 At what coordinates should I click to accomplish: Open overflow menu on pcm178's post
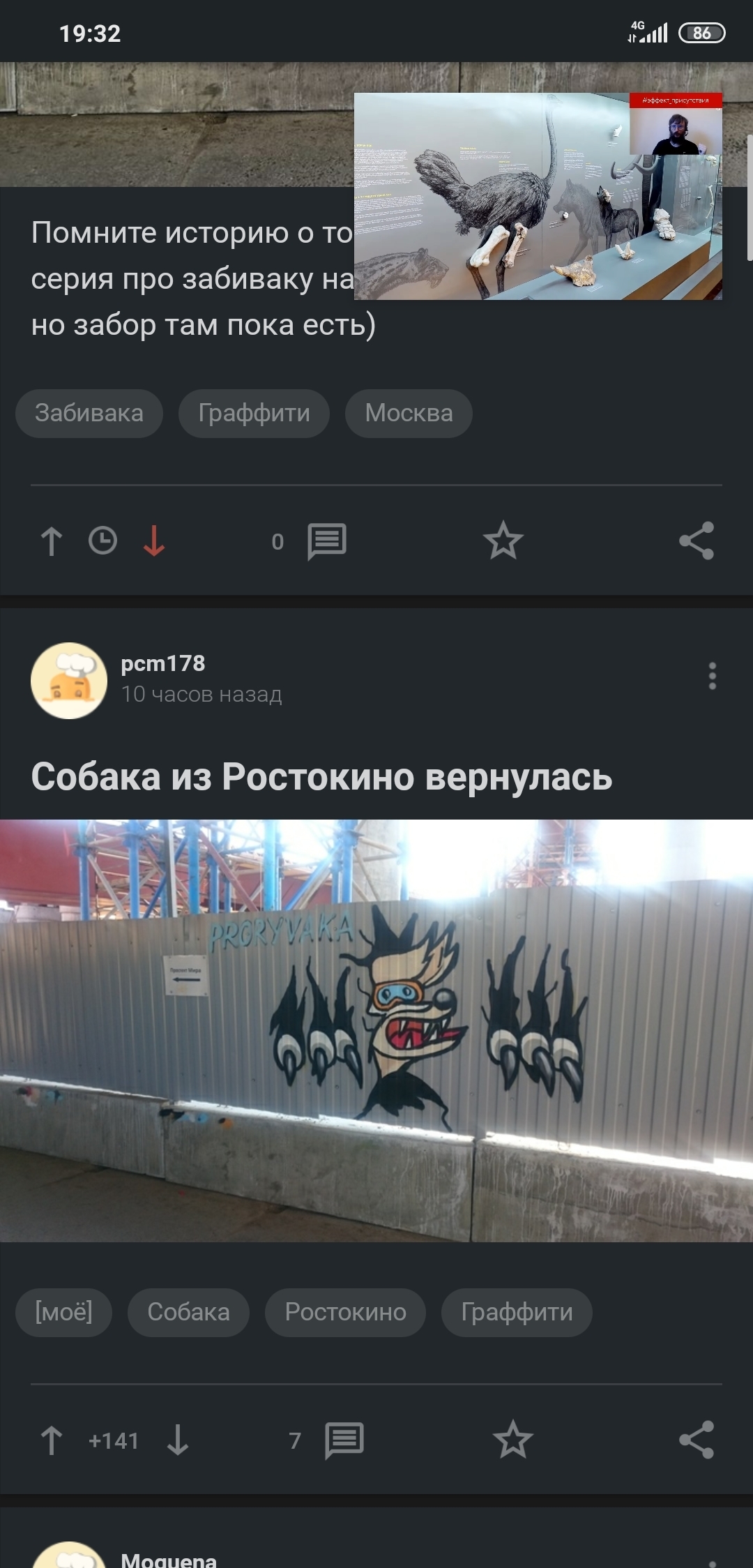712,676
